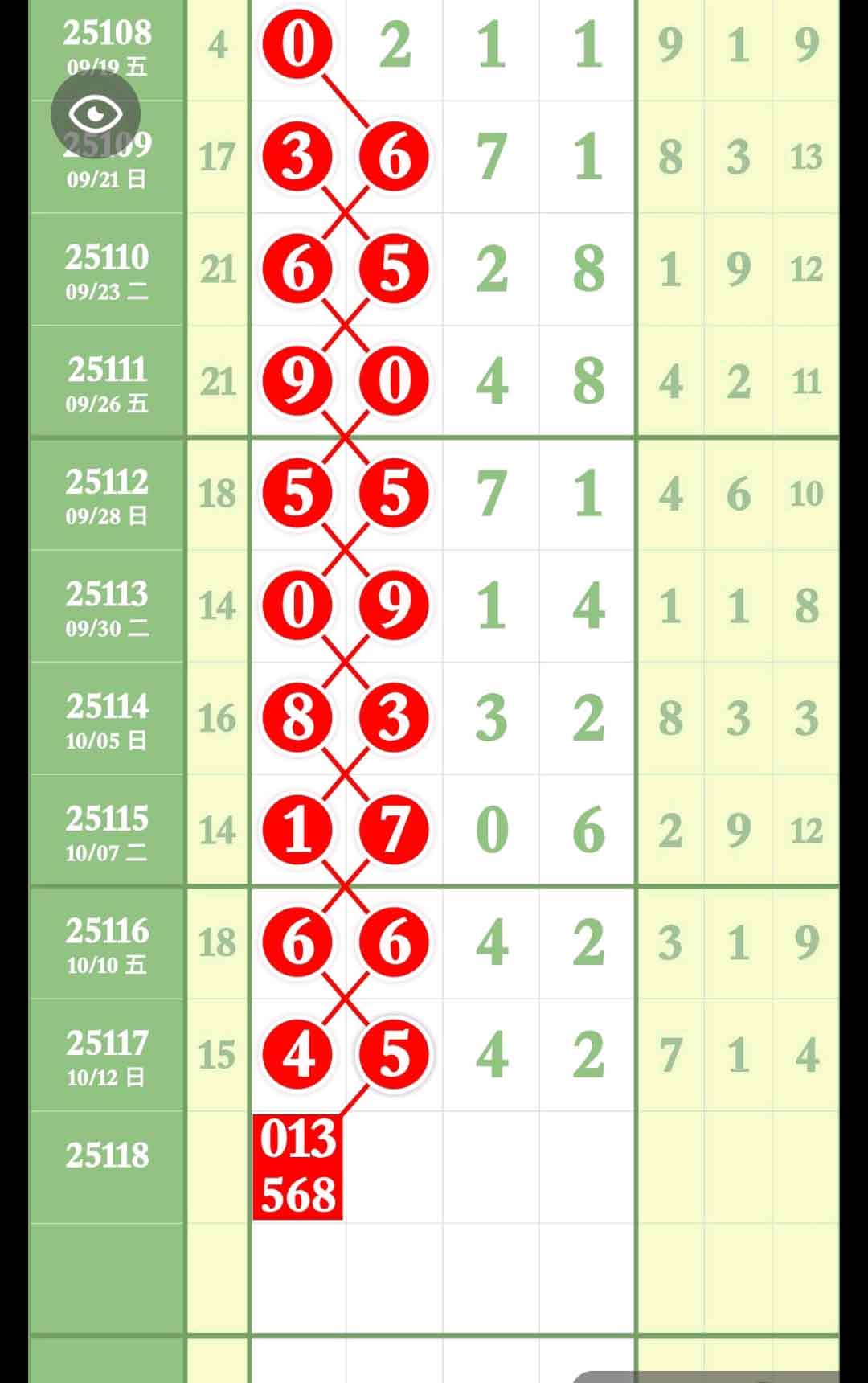Tap the red 013 568 prediction cell
Image resolution: width=868 pixels, height=1383 pixels.
[x=298, y=1166]
